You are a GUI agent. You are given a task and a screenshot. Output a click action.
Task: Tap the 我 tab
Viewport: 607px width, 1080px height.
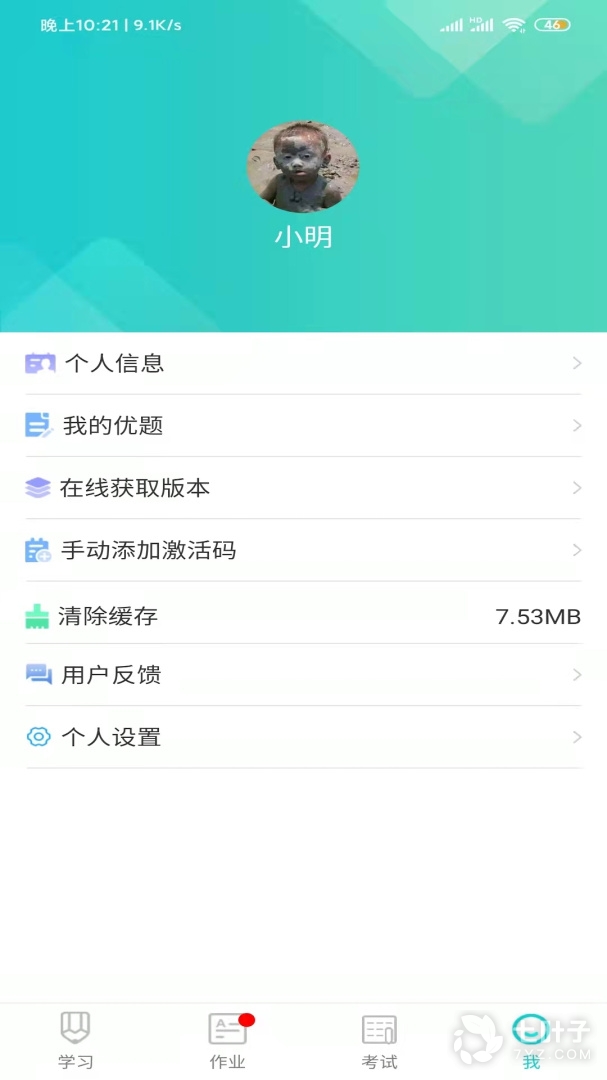(531, 1040)
